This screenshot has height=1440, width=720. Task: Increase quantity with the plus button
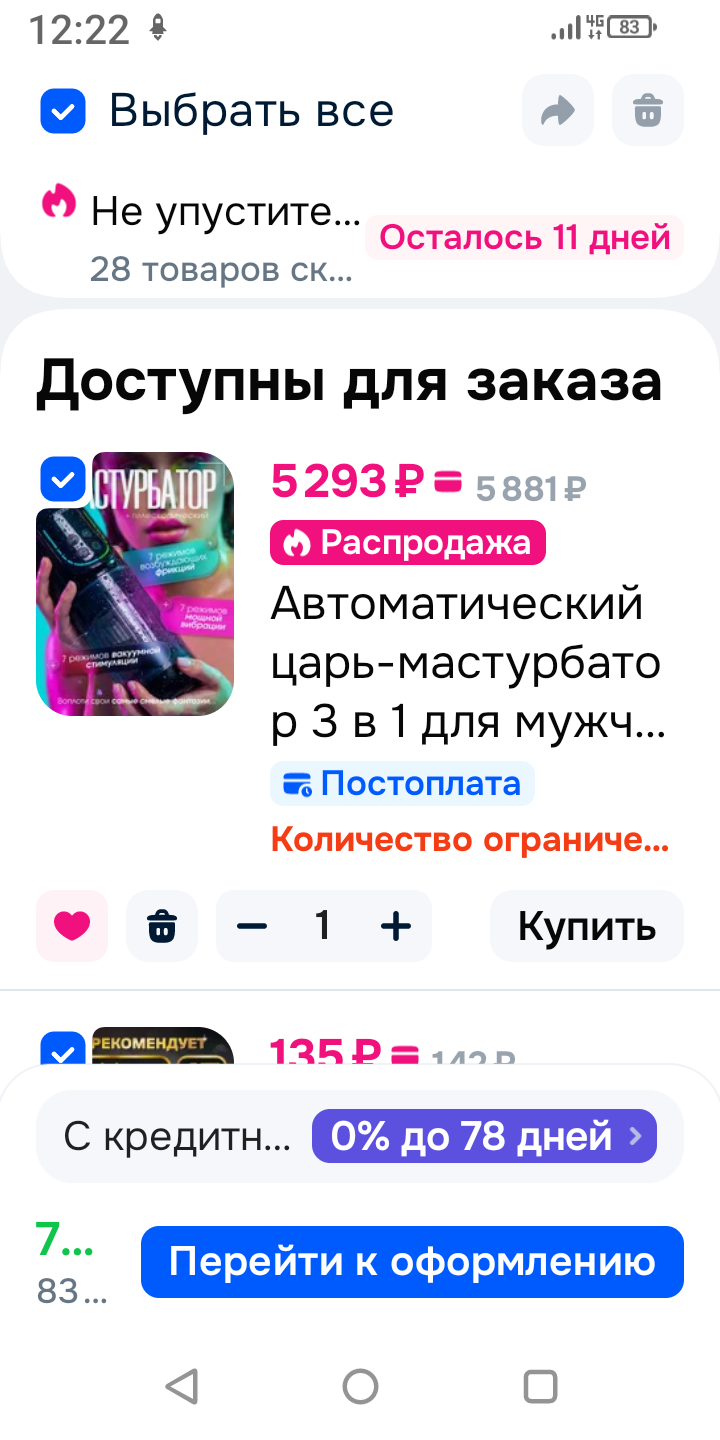(x=396, y=926)
